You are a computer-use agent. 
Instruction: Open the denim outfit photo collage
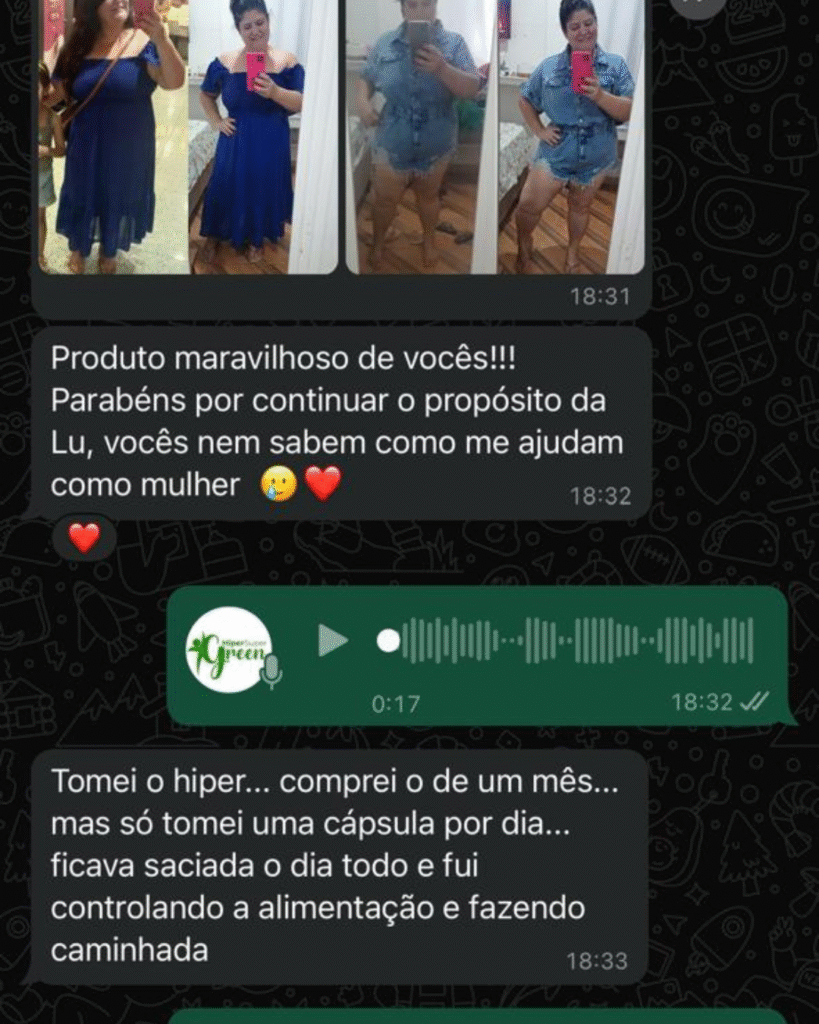pos(495,135)
